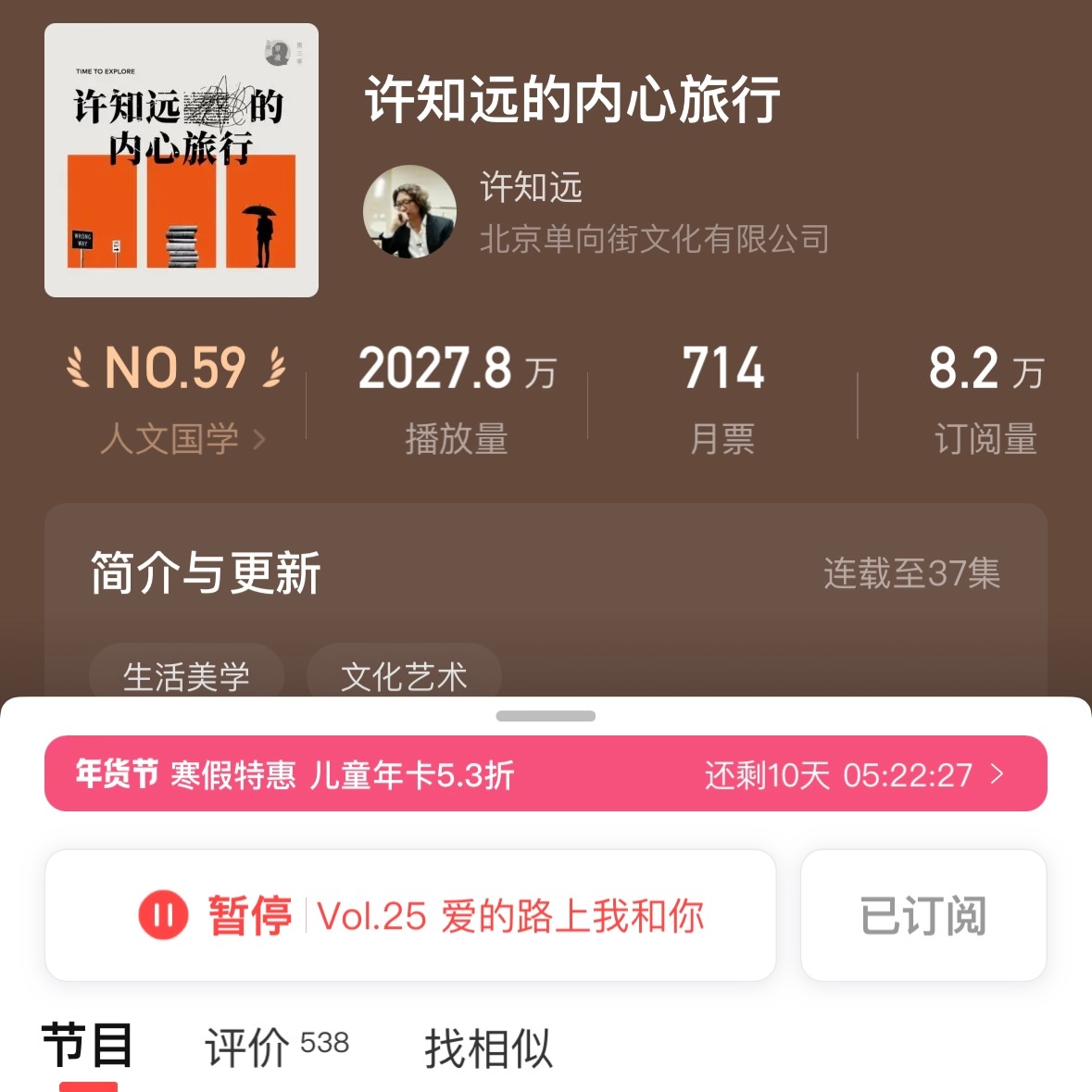Switch to the 评价 tab
Viewport: 1092px width, 1092px height.
(x=275, y=1048)
